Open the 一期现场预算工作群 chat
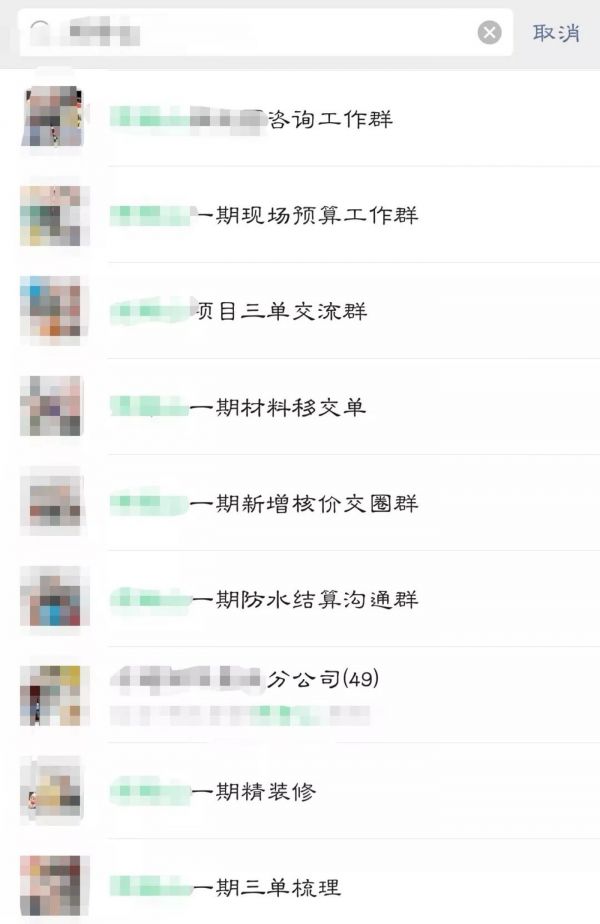 300,215
